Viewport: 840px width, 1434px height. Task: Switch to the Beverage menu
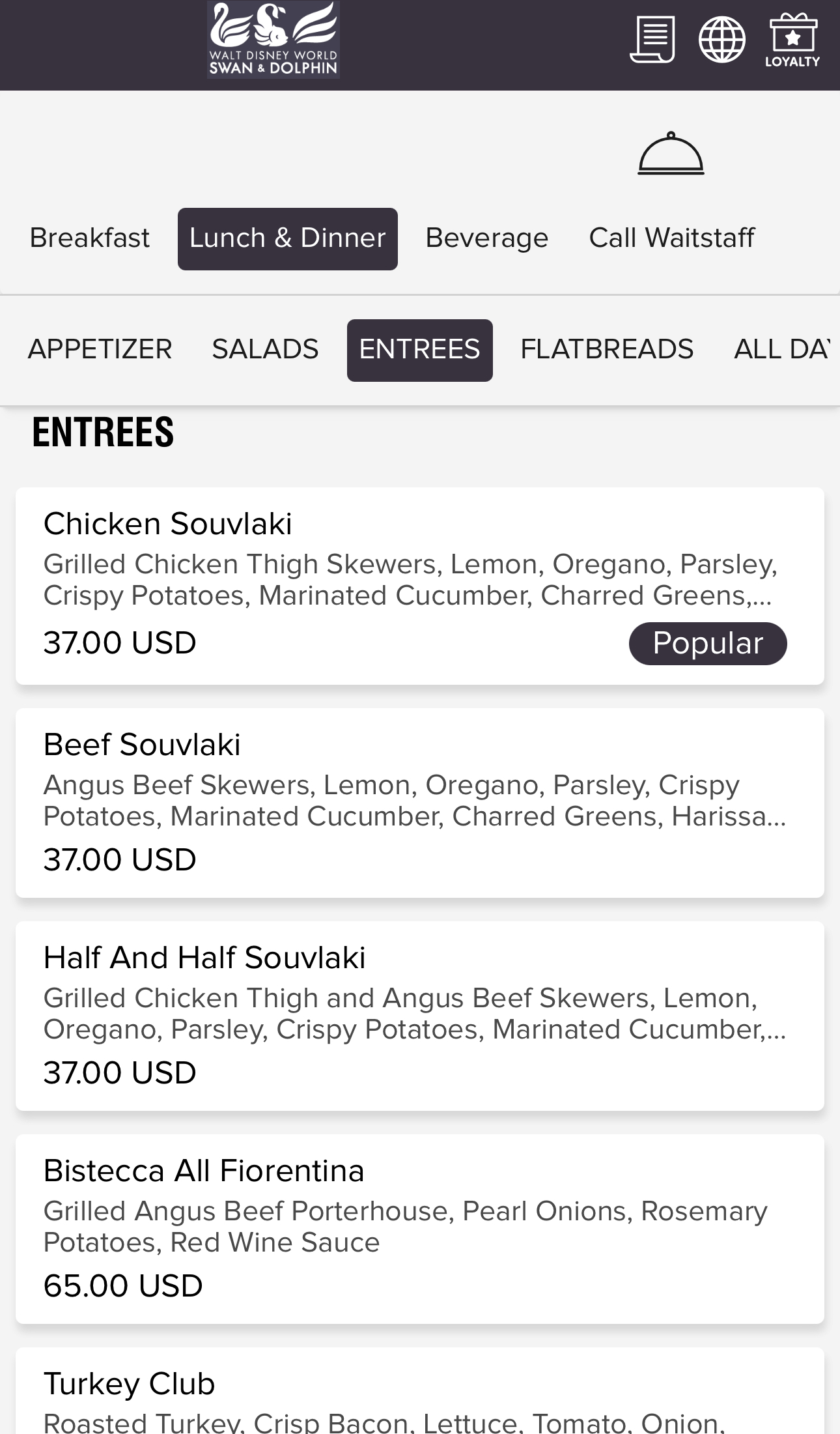[x=486, y=238]
